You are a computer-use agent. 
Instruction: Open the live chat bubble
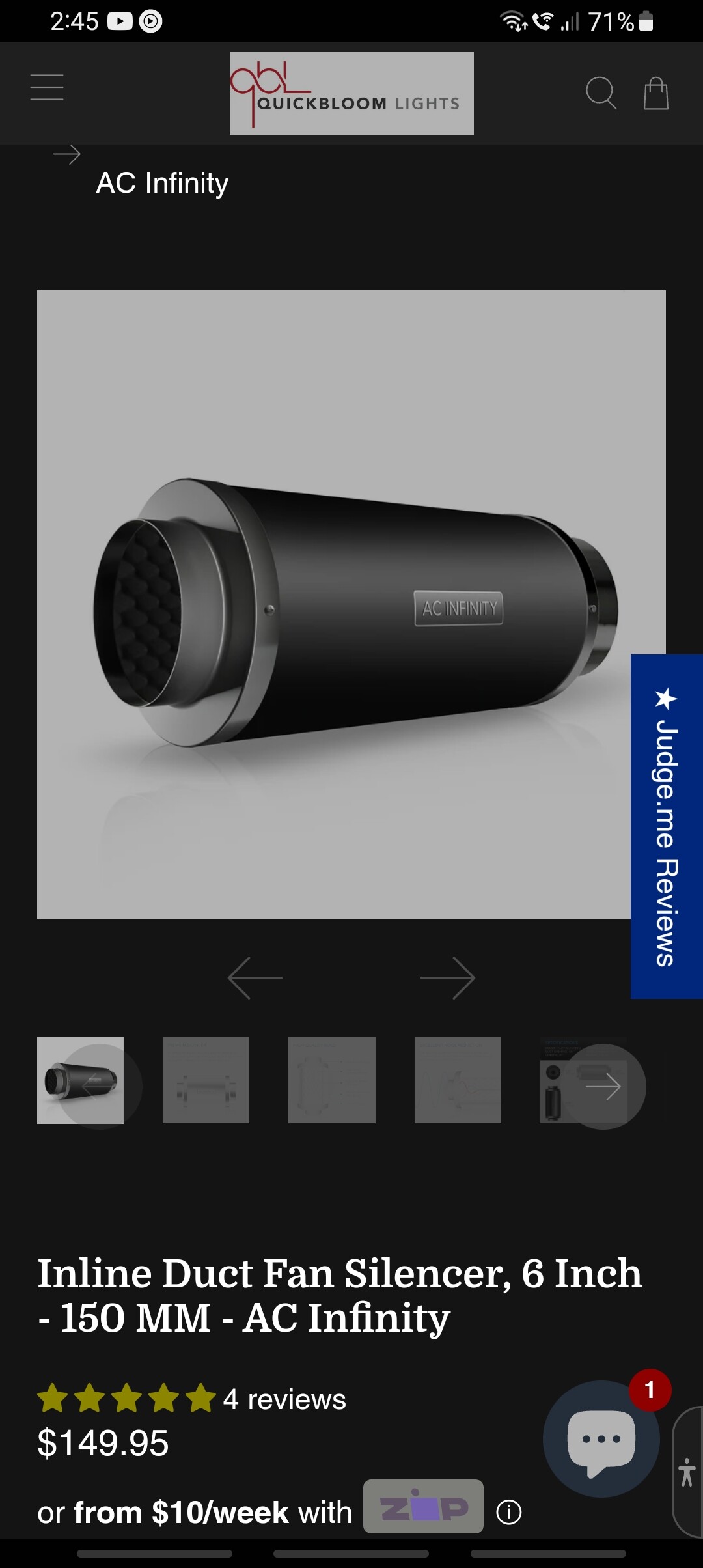pos(601,1439)
